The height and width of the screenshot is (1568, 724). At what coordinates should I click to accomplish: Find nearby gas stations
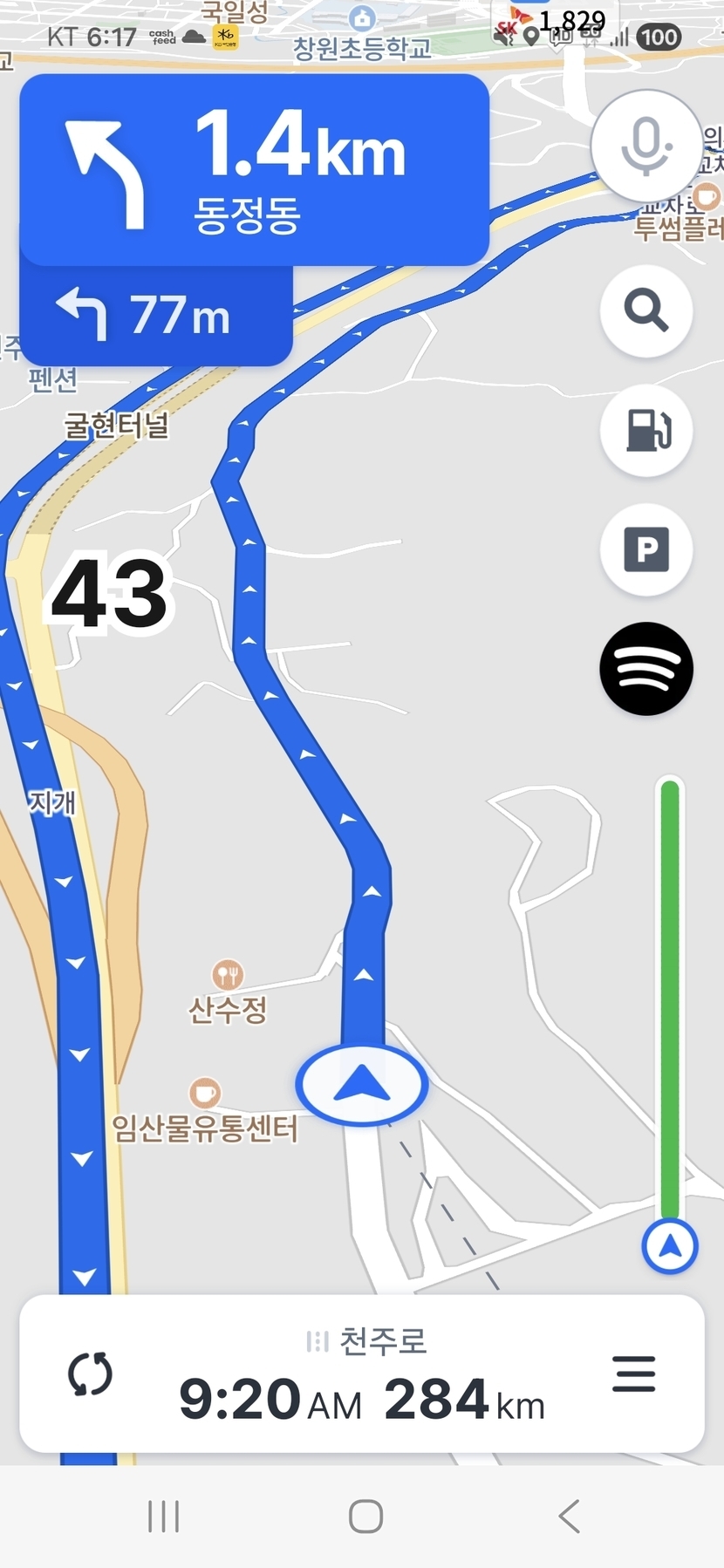click(x=645, y=430)
